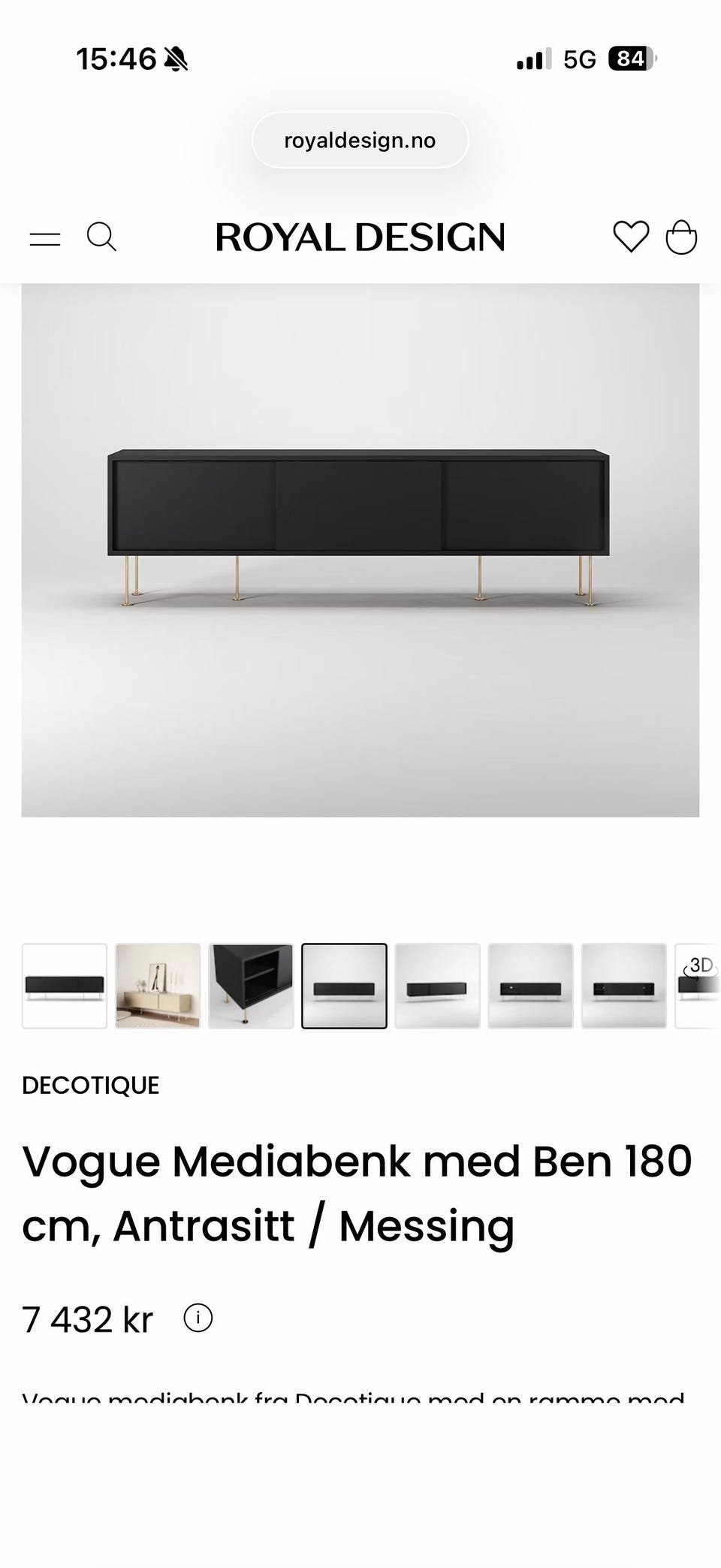Open the hamburger menu

click(45, 239)
